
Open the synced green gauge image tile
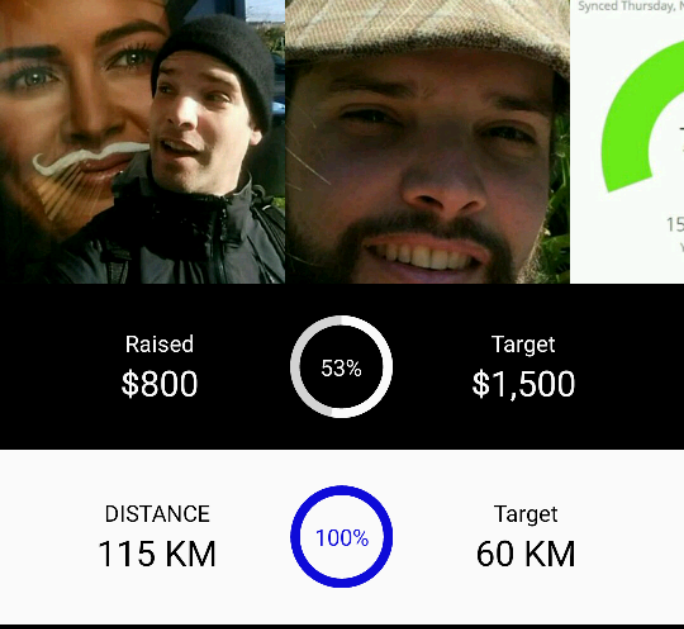pos(628,142)
